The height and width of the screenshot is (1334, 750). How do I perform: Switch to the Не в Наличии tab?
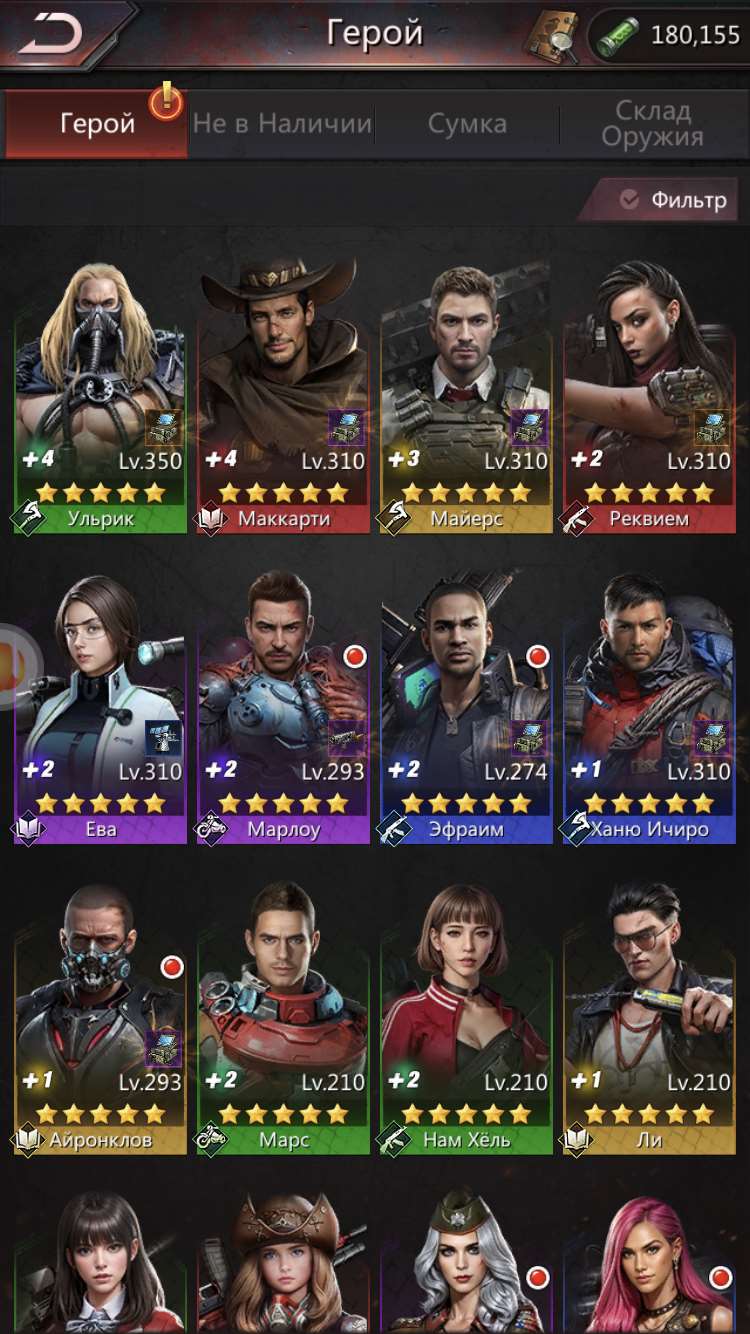tap(282, 124)
